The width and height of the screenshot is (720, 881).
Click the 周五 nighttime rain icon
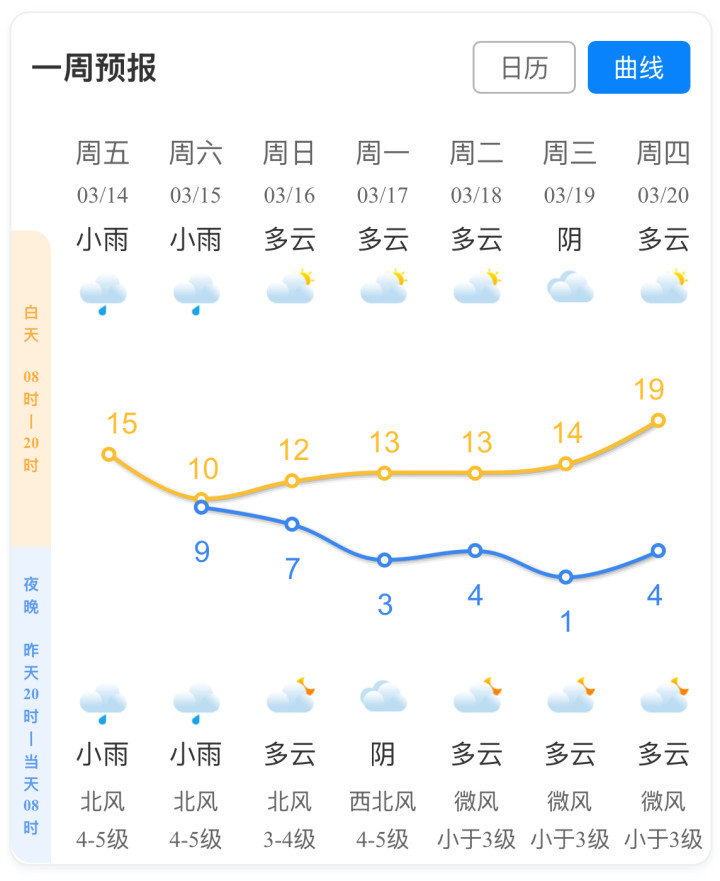[103, 695]
